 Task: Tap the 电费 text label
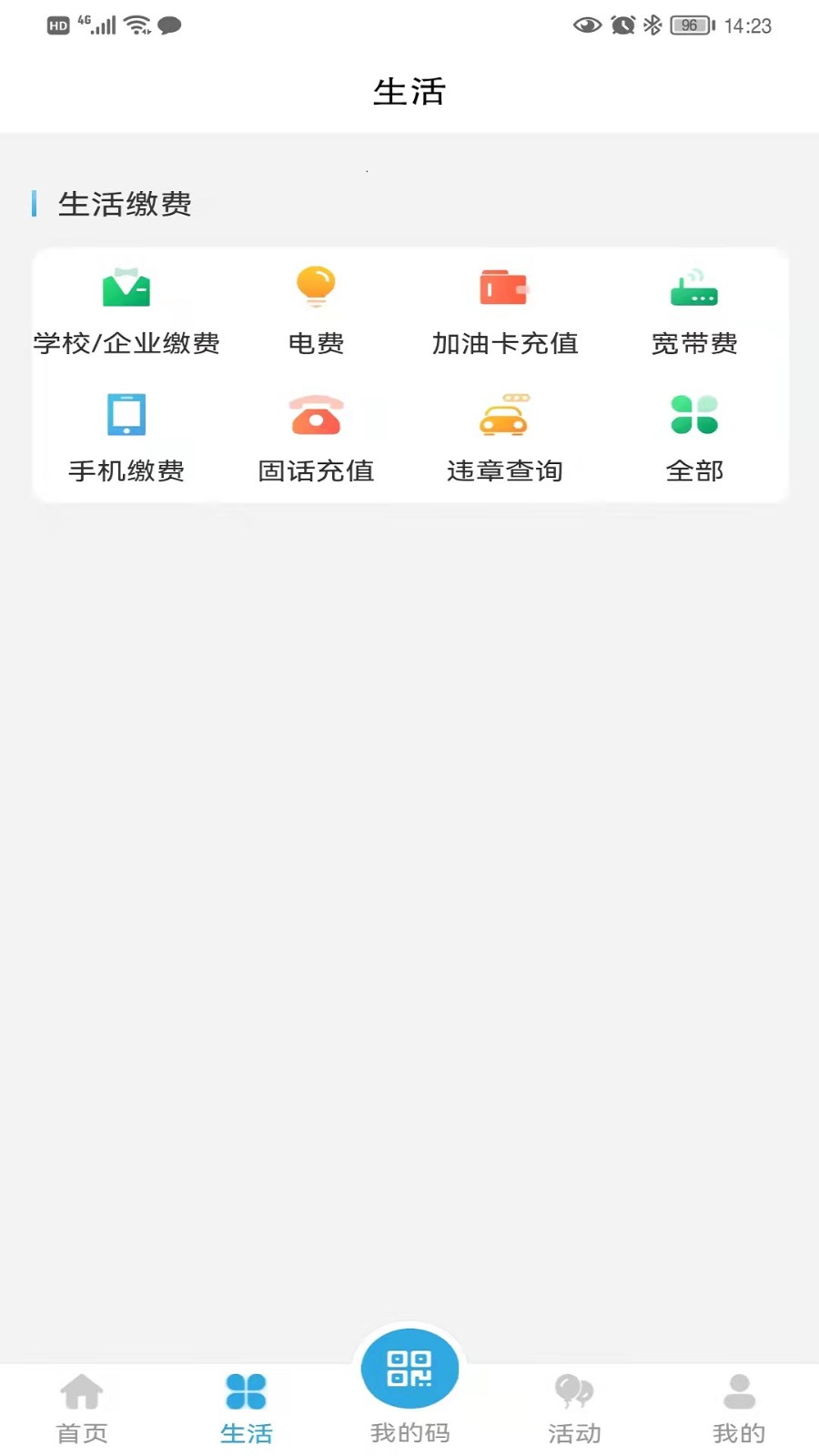tap(315, 343)
